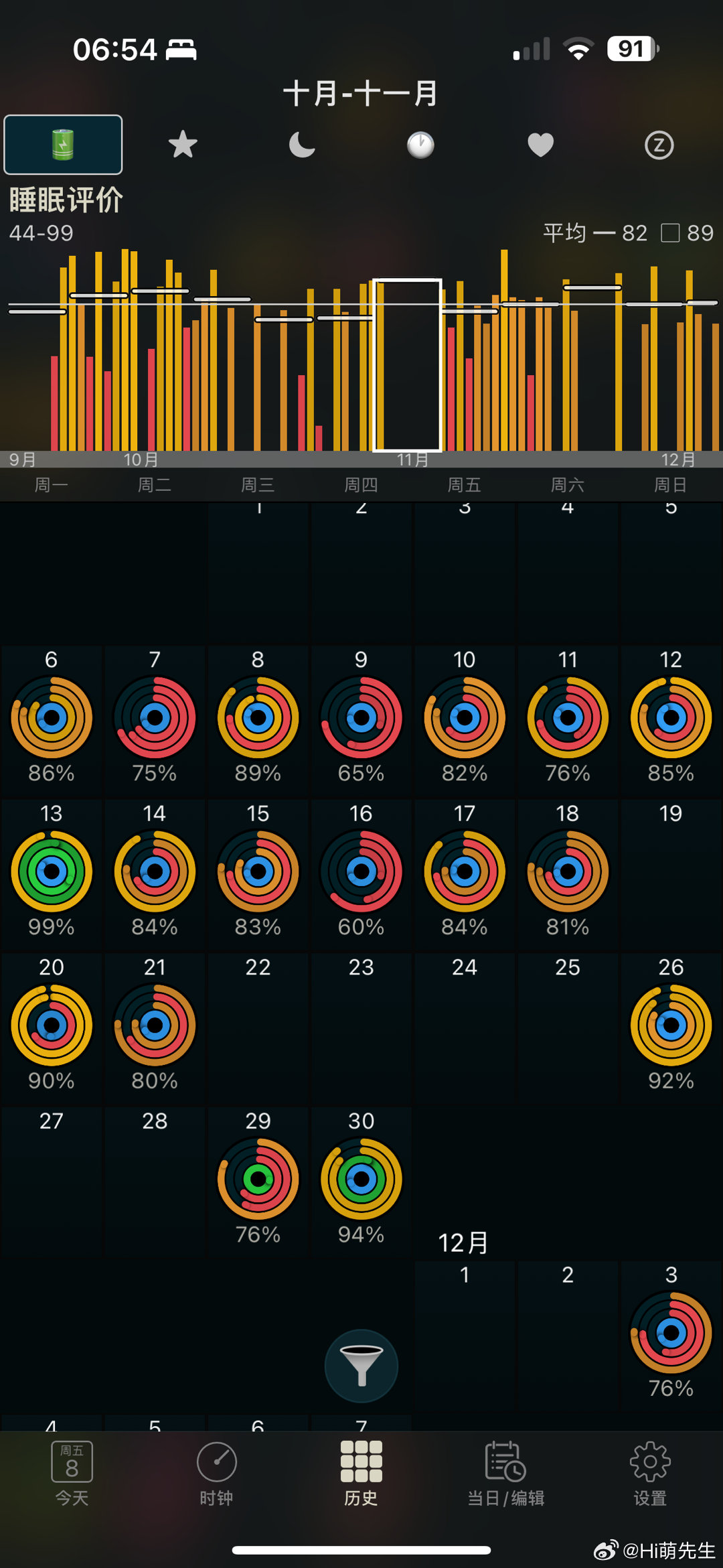This screenshot has width=723, height=1568.
Task: Select the 历史 tab
Action: 361,1473
